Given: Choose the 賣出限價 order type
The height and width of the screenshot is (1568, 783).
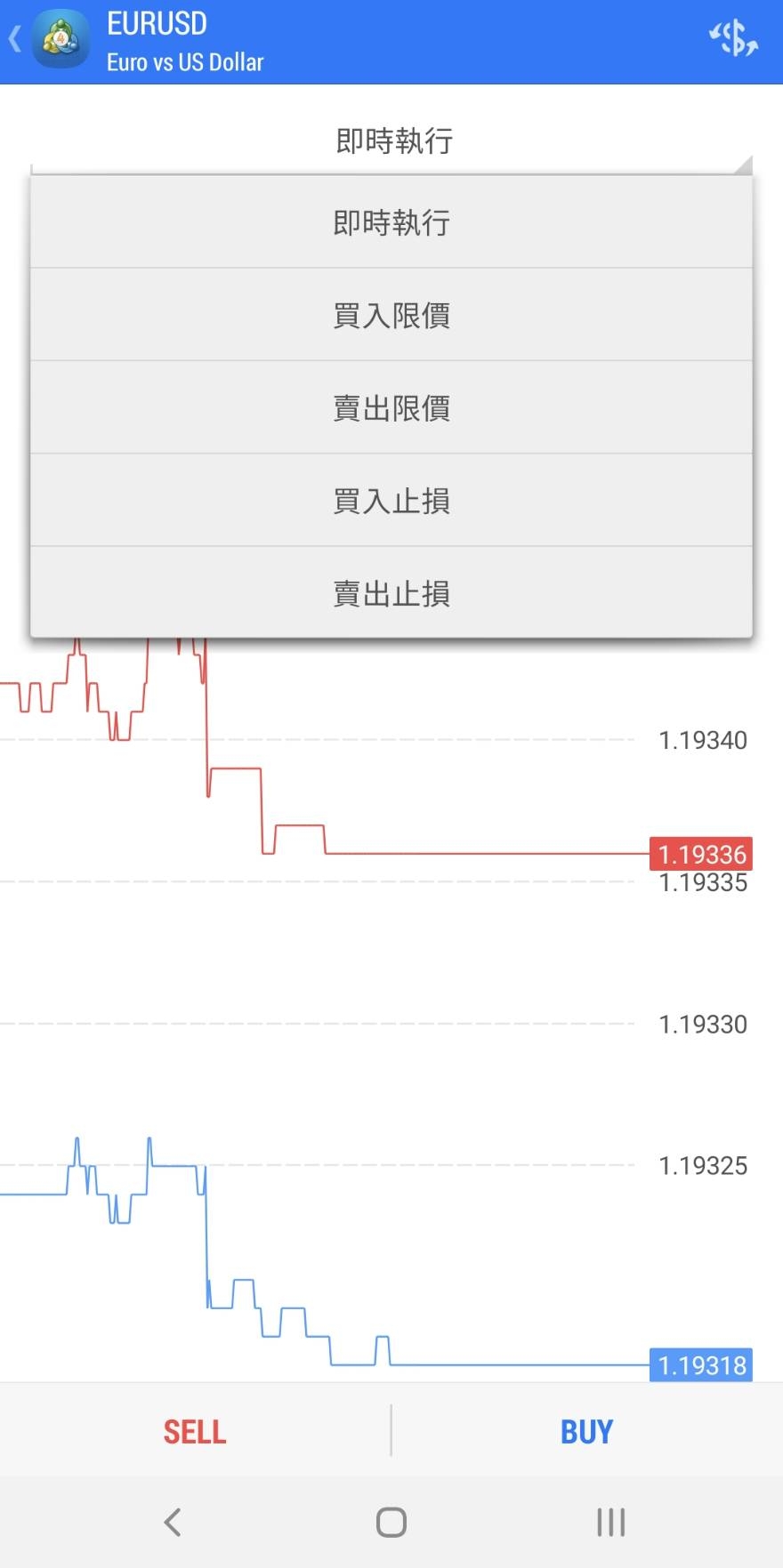Looking at the screenshot, I should pos(391,408).
